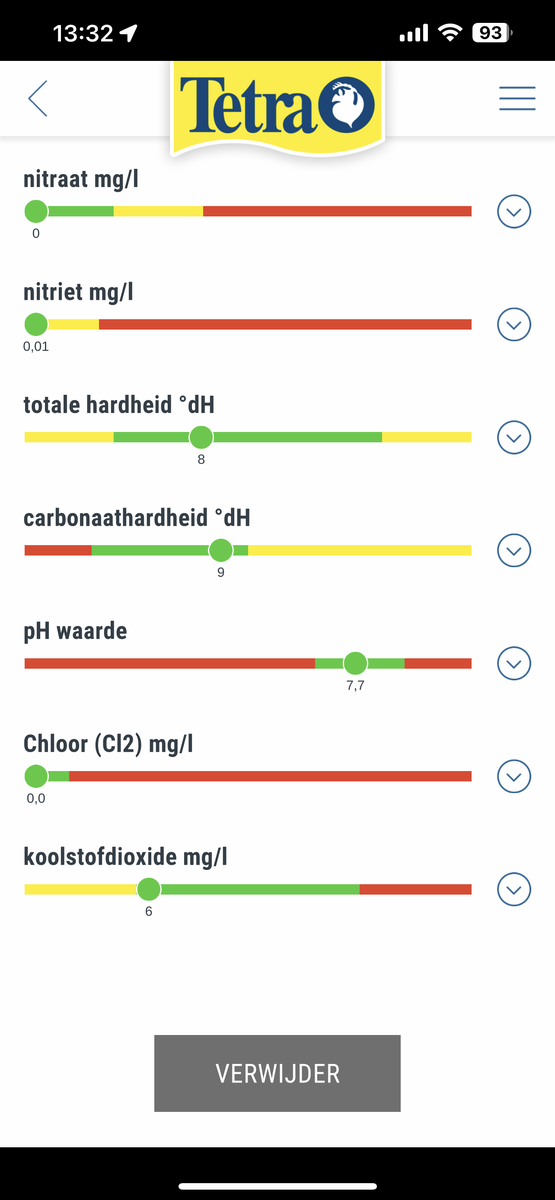The width and height of the screenshot is (555, 1200).
Task: Expand the pH waarde details
Action: coord(514,664)
